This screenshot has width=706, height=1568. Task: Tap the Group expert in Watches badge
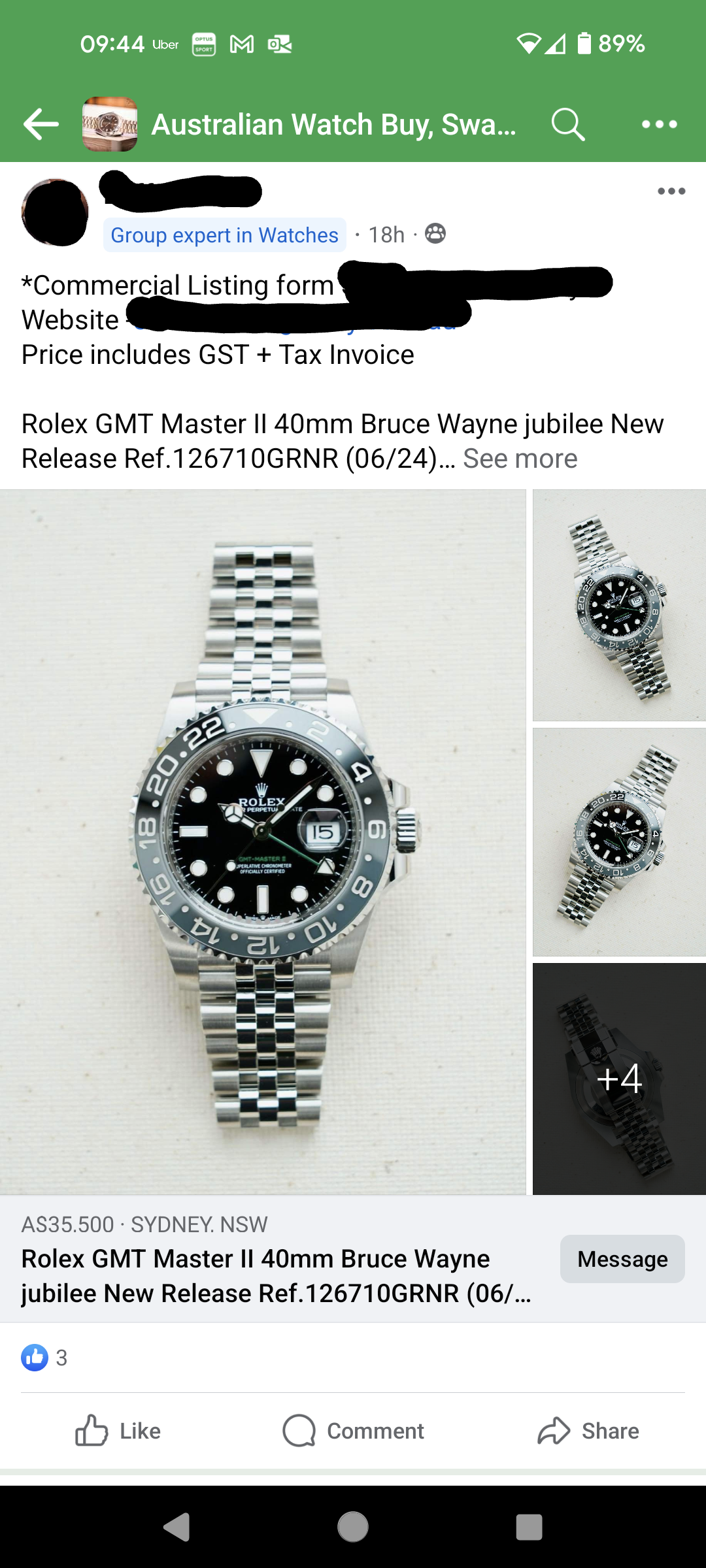(x=224, y=235)
